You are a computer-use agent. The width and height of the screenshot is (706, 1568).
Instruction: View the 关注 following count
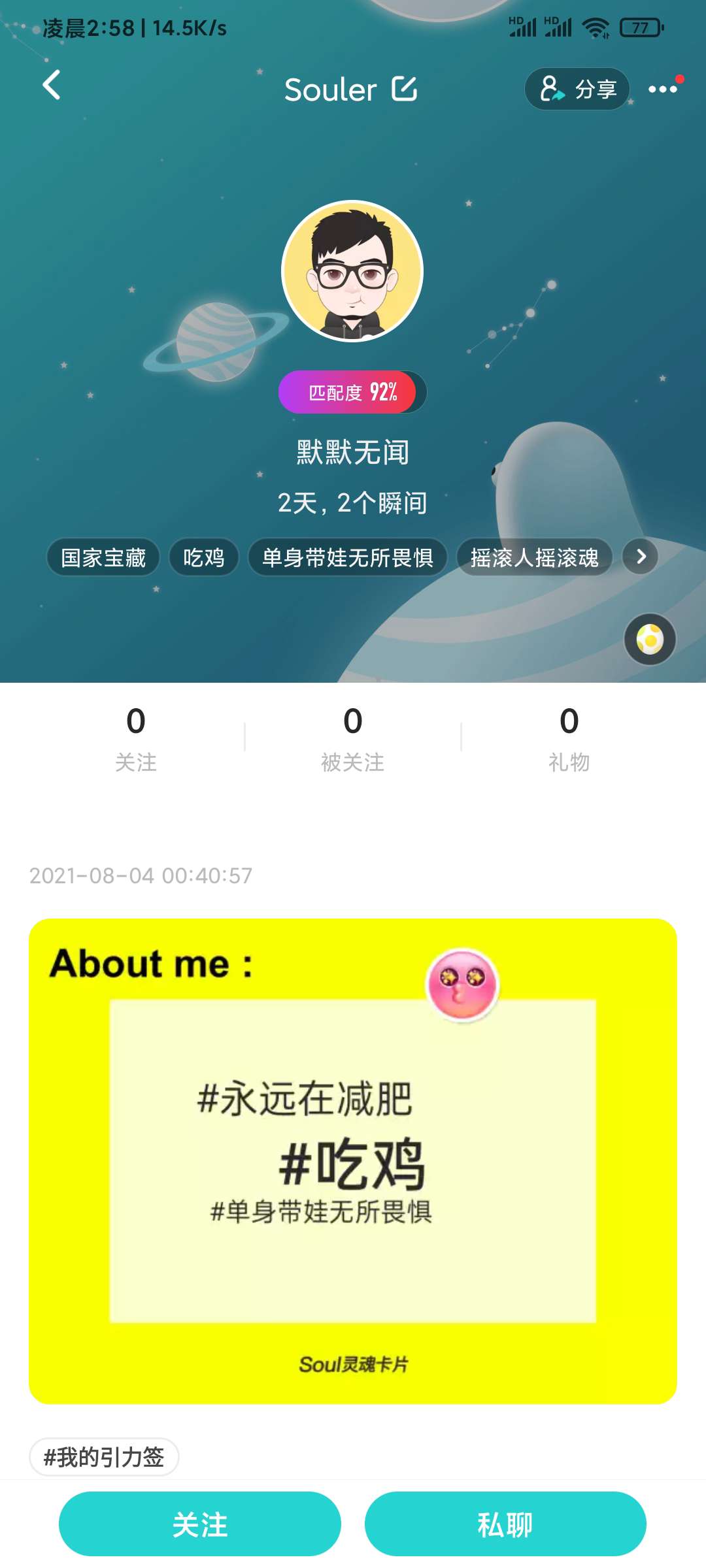[x=136, y=738]
